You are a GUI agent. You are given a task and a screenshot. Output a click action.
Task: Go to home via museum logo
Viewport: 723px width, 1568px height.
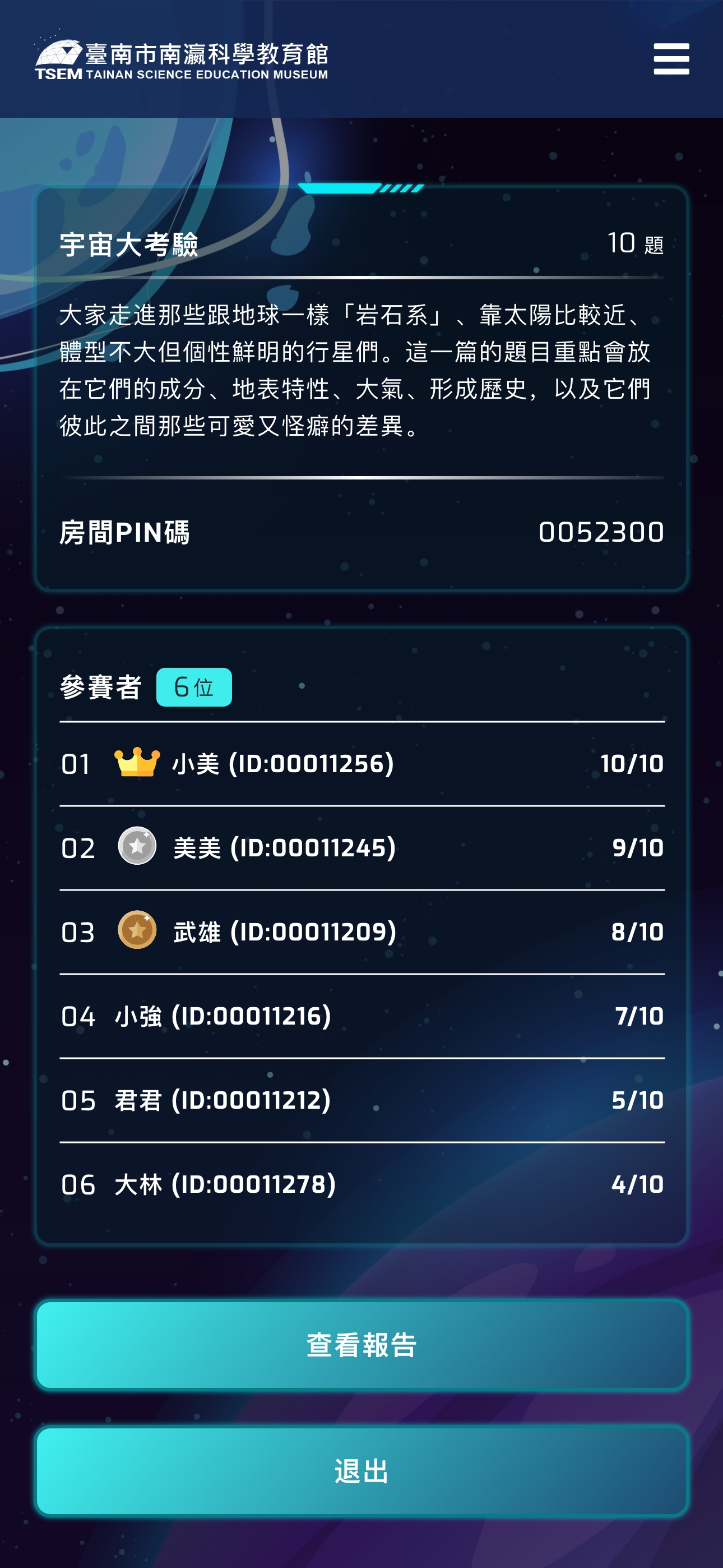pyautogui.click(x=182, y=60)
